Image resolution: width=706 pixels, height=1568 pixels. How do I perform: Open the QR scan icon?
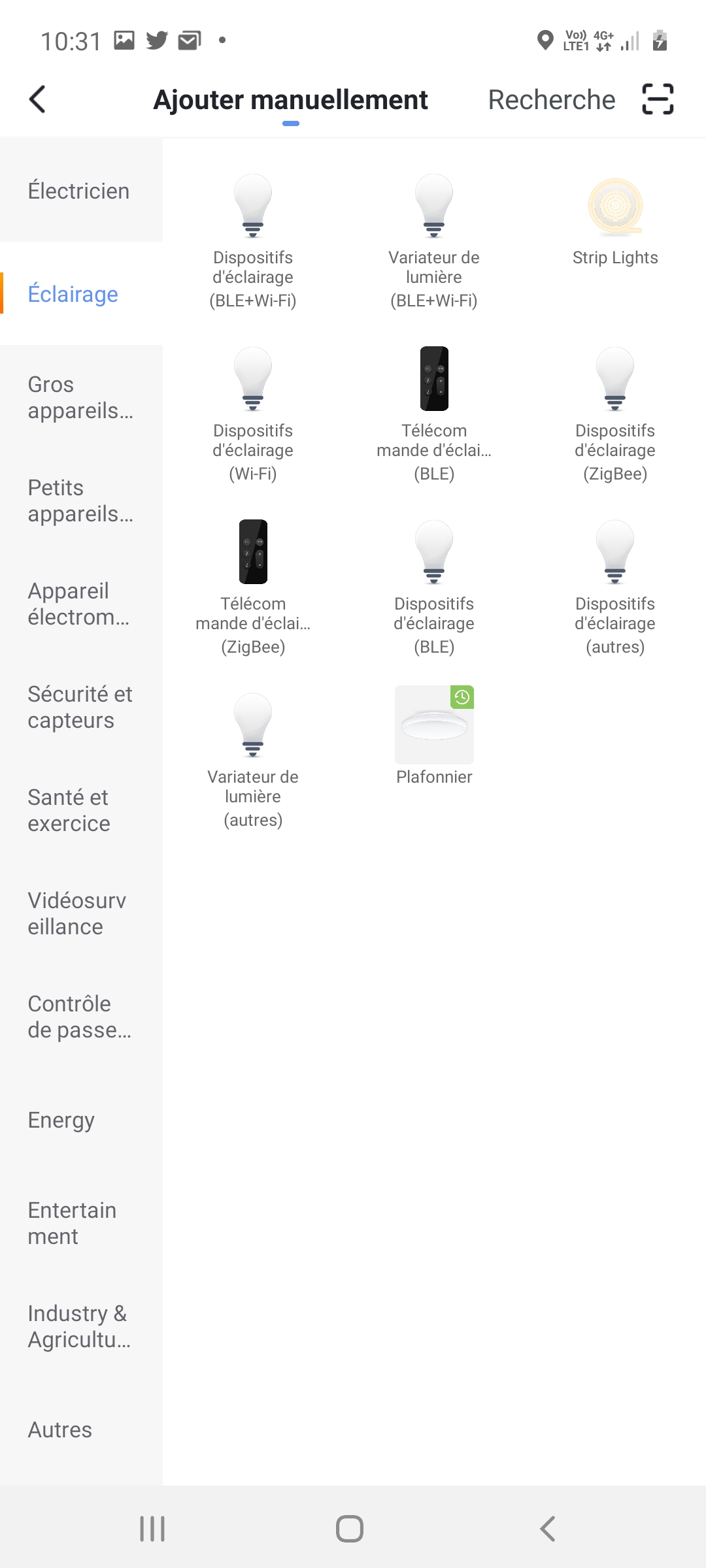[x=658, y=99]
